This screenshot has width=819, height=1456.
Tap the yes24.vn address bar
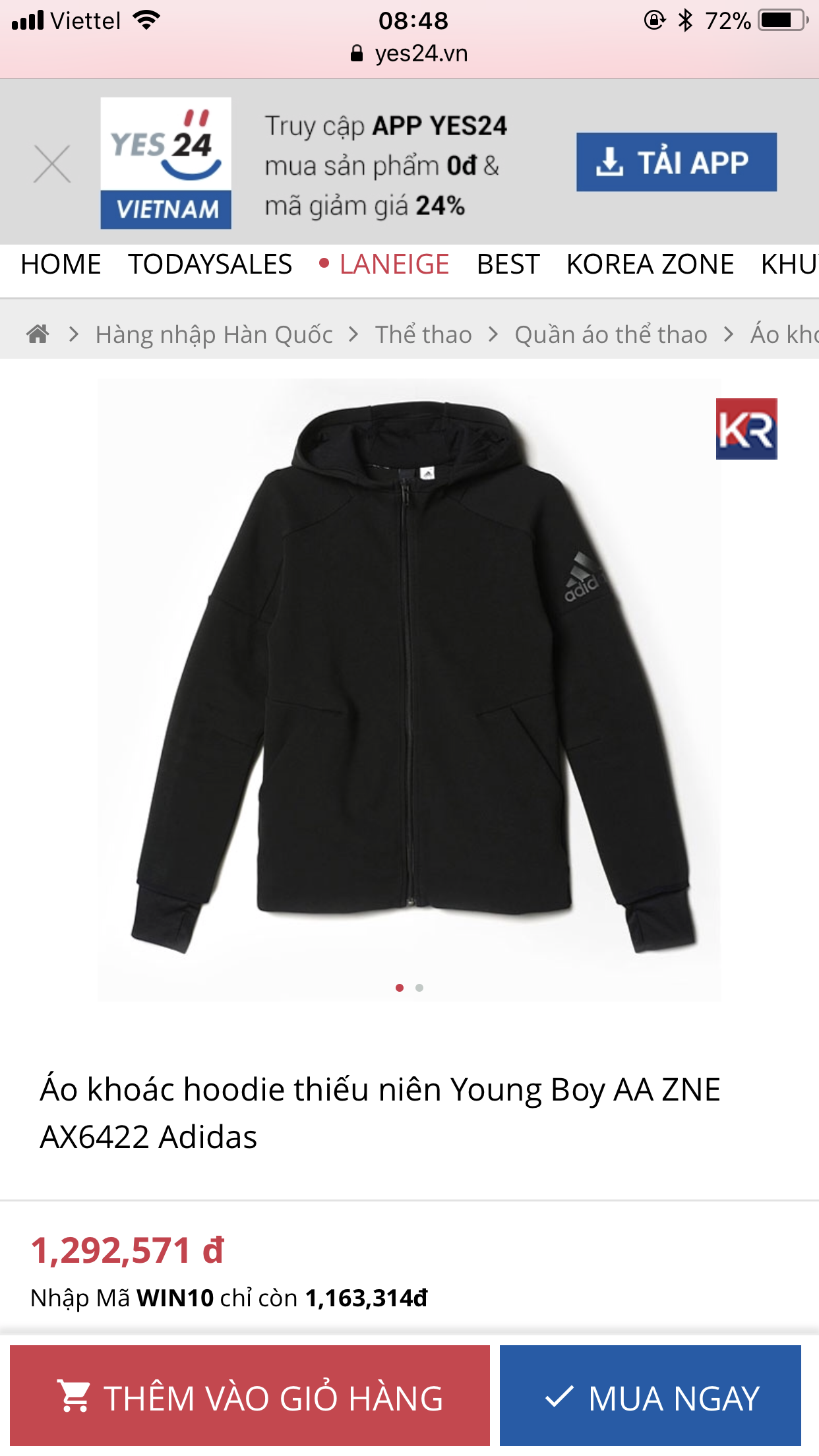(x=409, y=53)
